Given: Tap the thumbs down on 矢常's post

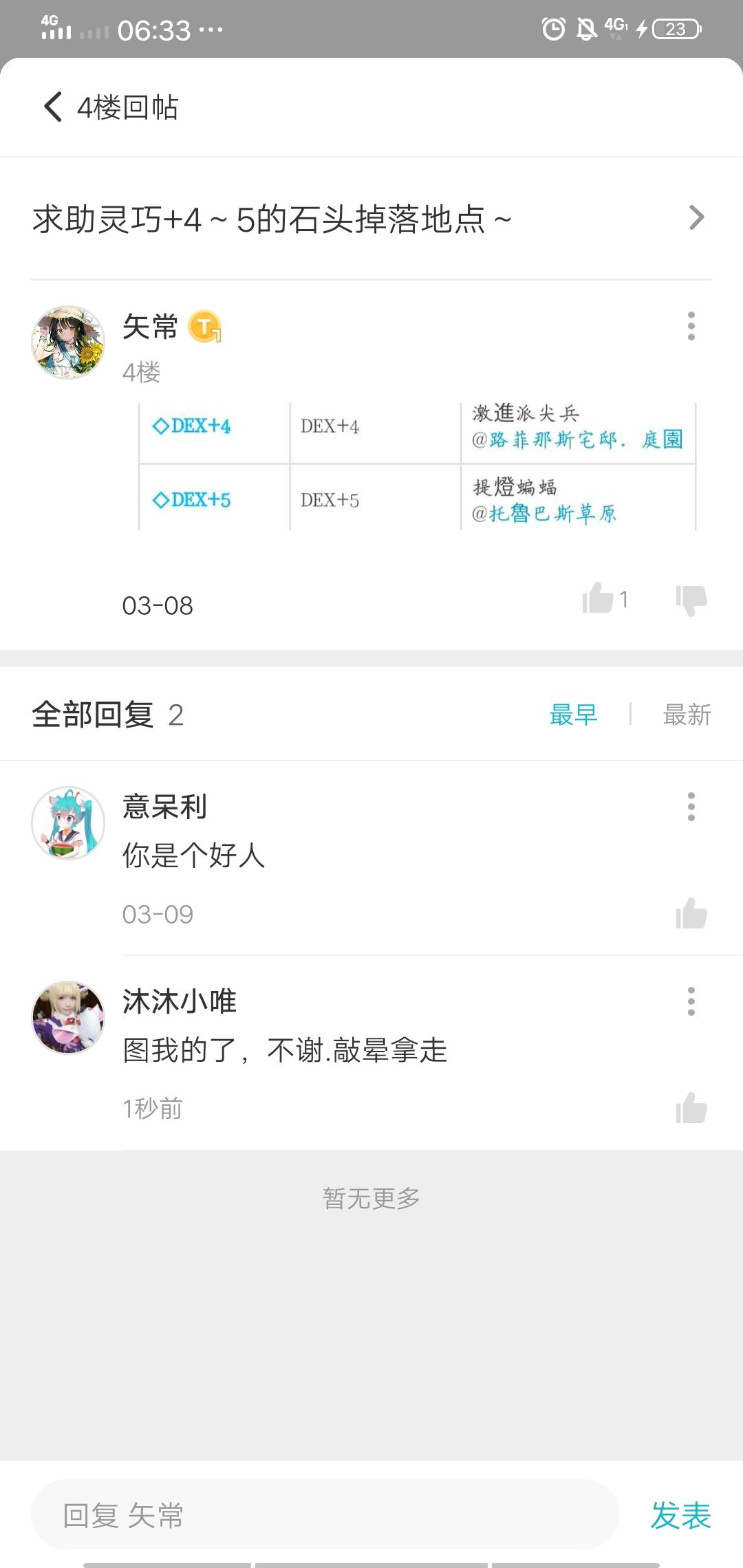Looking at the screenshot, I should (x=691, y=599).
